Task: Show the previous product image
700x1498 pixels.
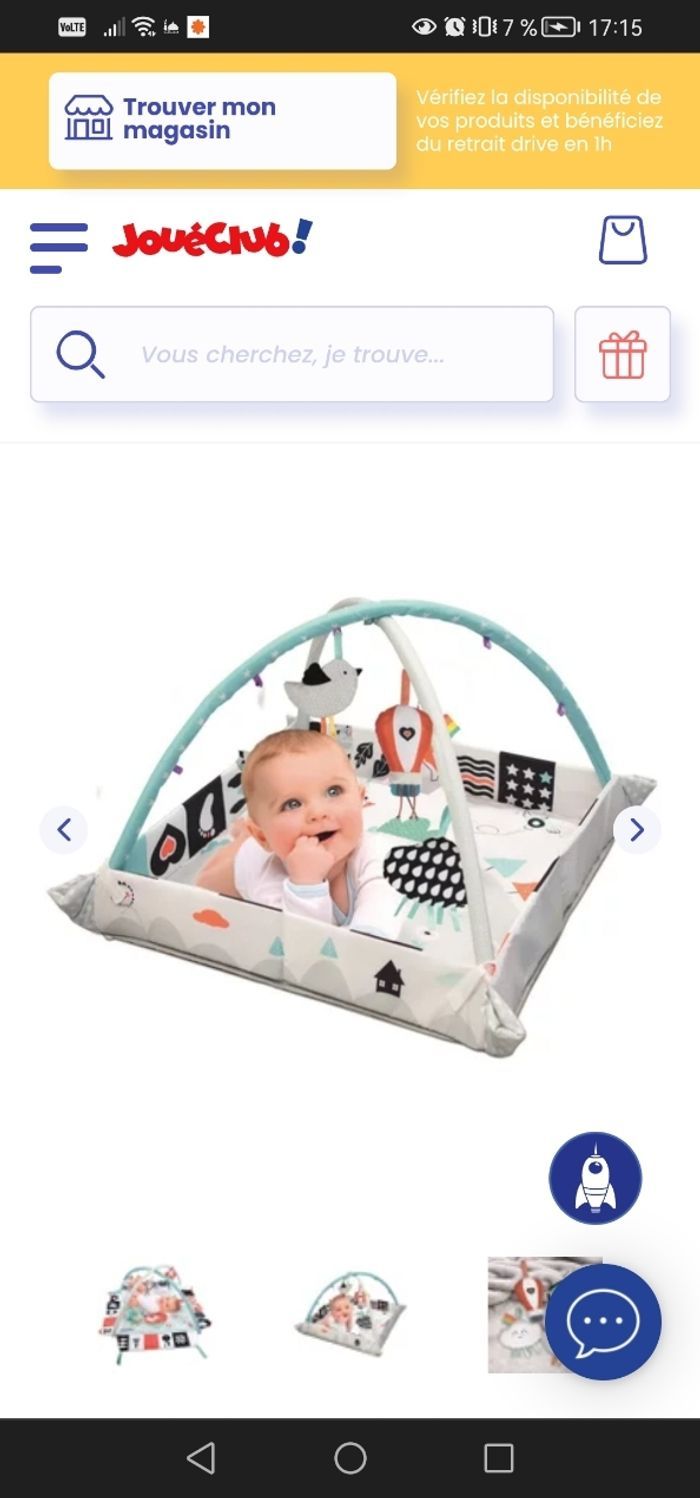Action: [64, 829]
